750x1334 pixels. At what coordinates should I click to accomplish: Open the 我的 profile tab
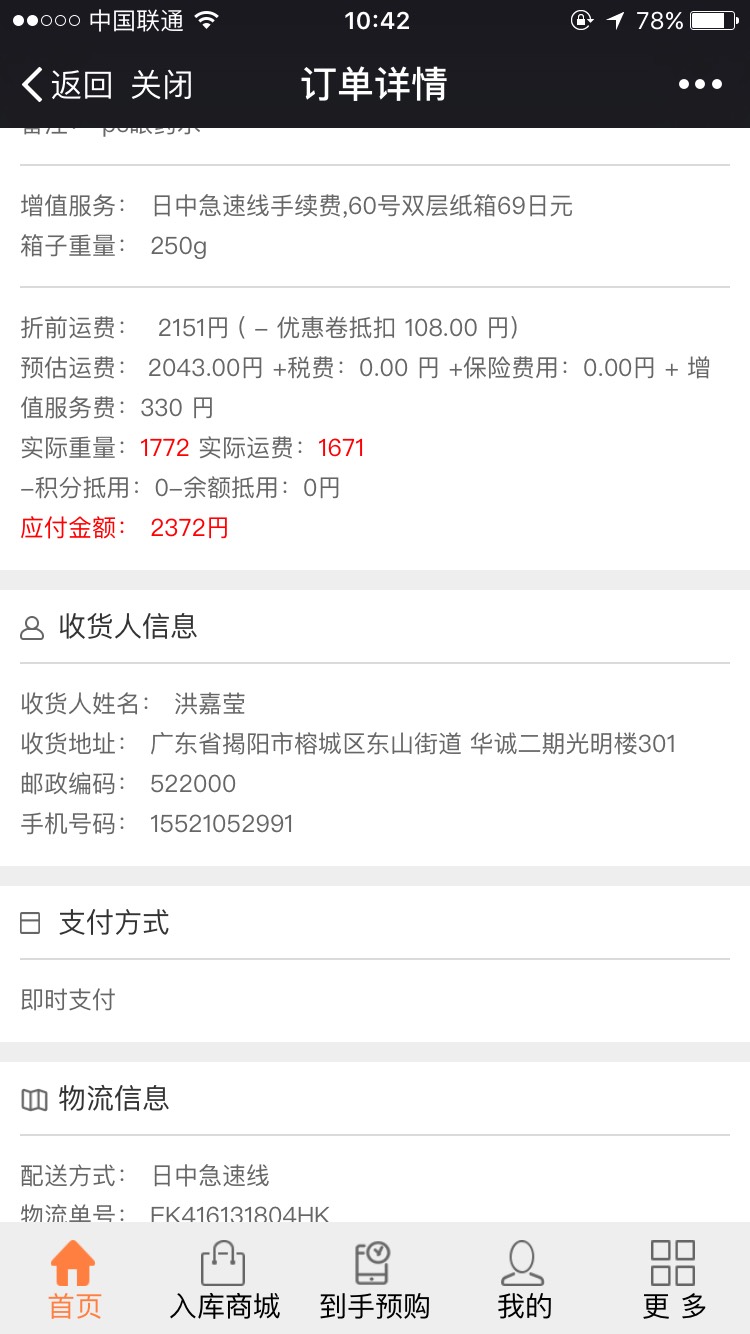524,1279
